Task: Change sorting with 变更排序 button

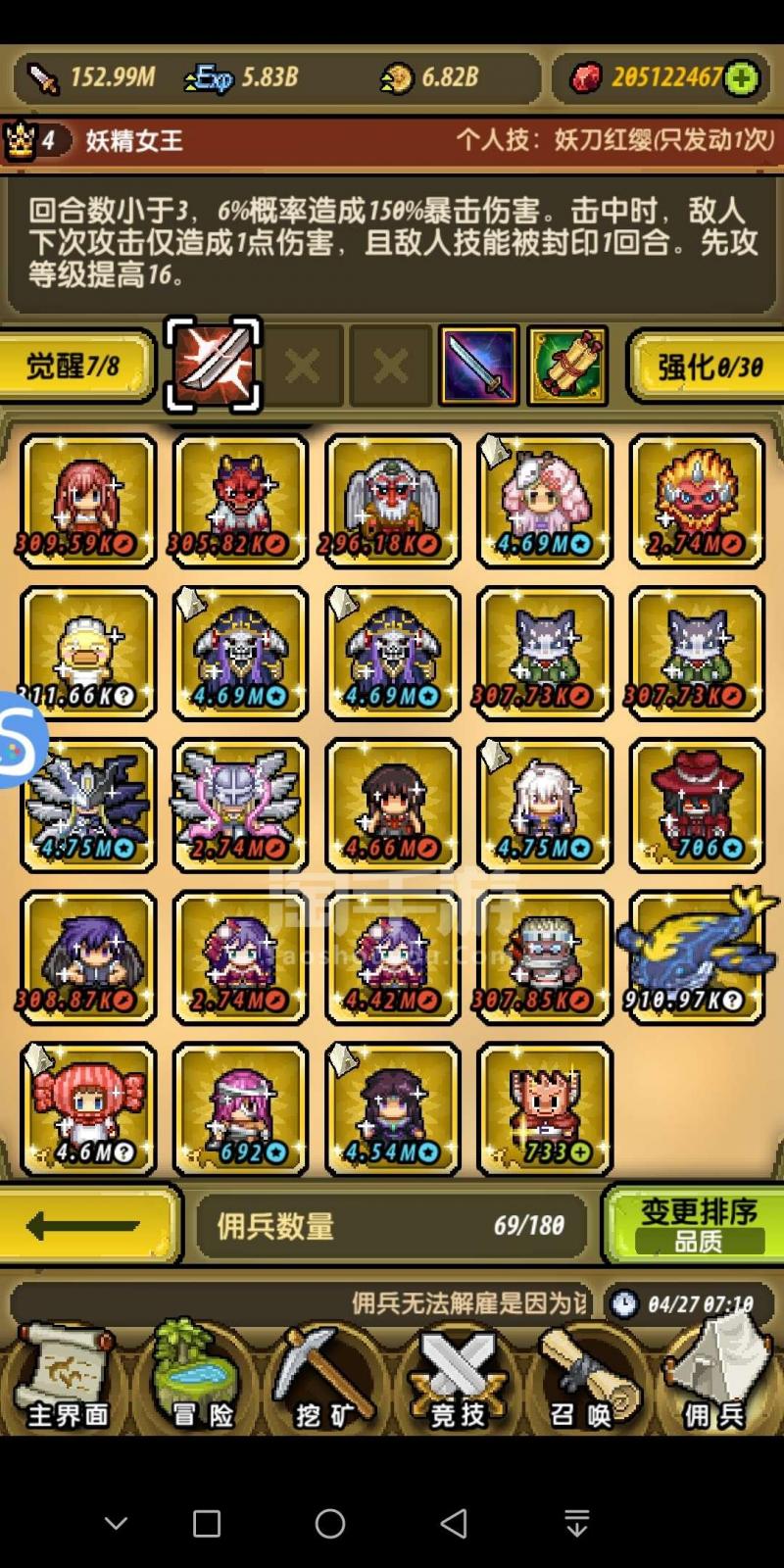Action: pyautogui.click(x=698, y=1225)
